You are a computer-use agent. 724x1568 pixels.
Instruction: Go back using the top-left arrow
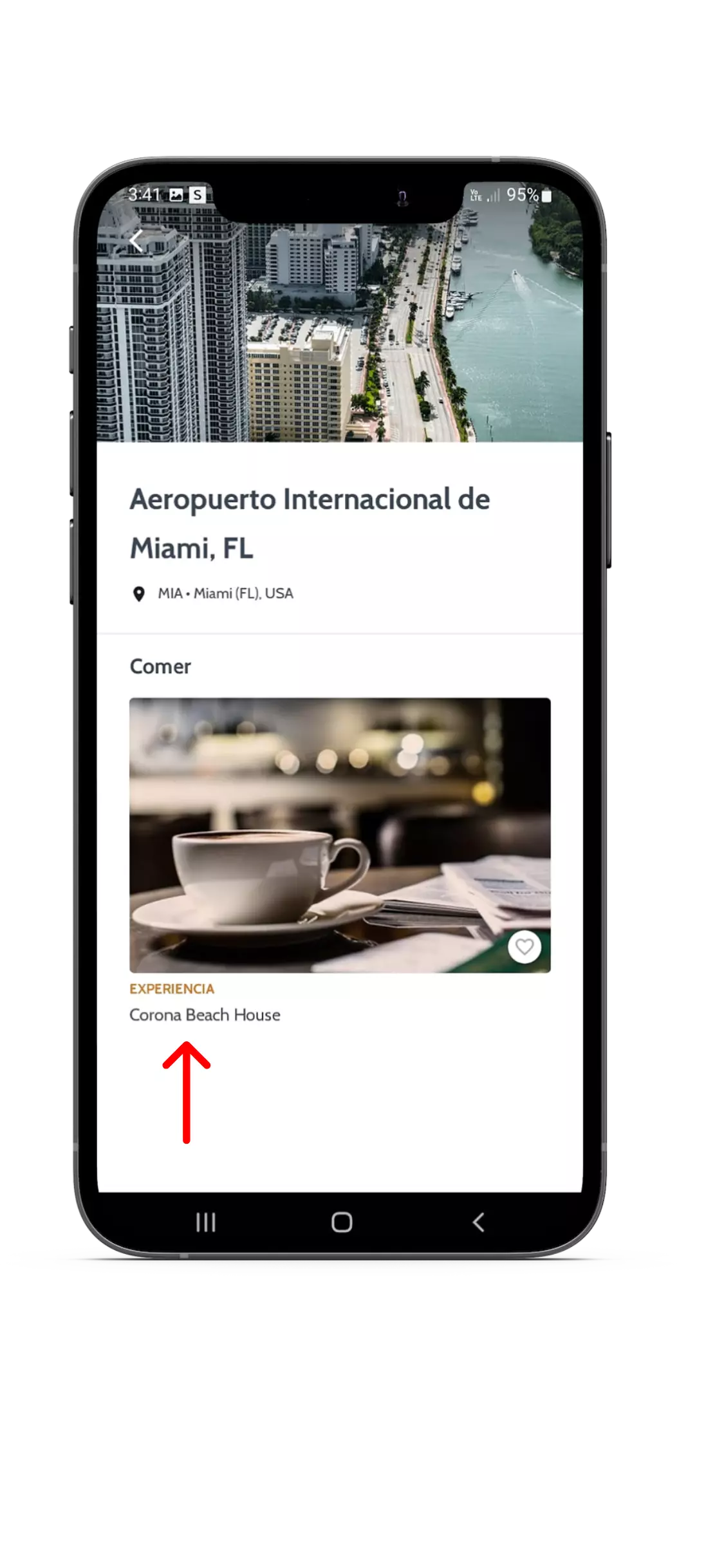(136, 241)
